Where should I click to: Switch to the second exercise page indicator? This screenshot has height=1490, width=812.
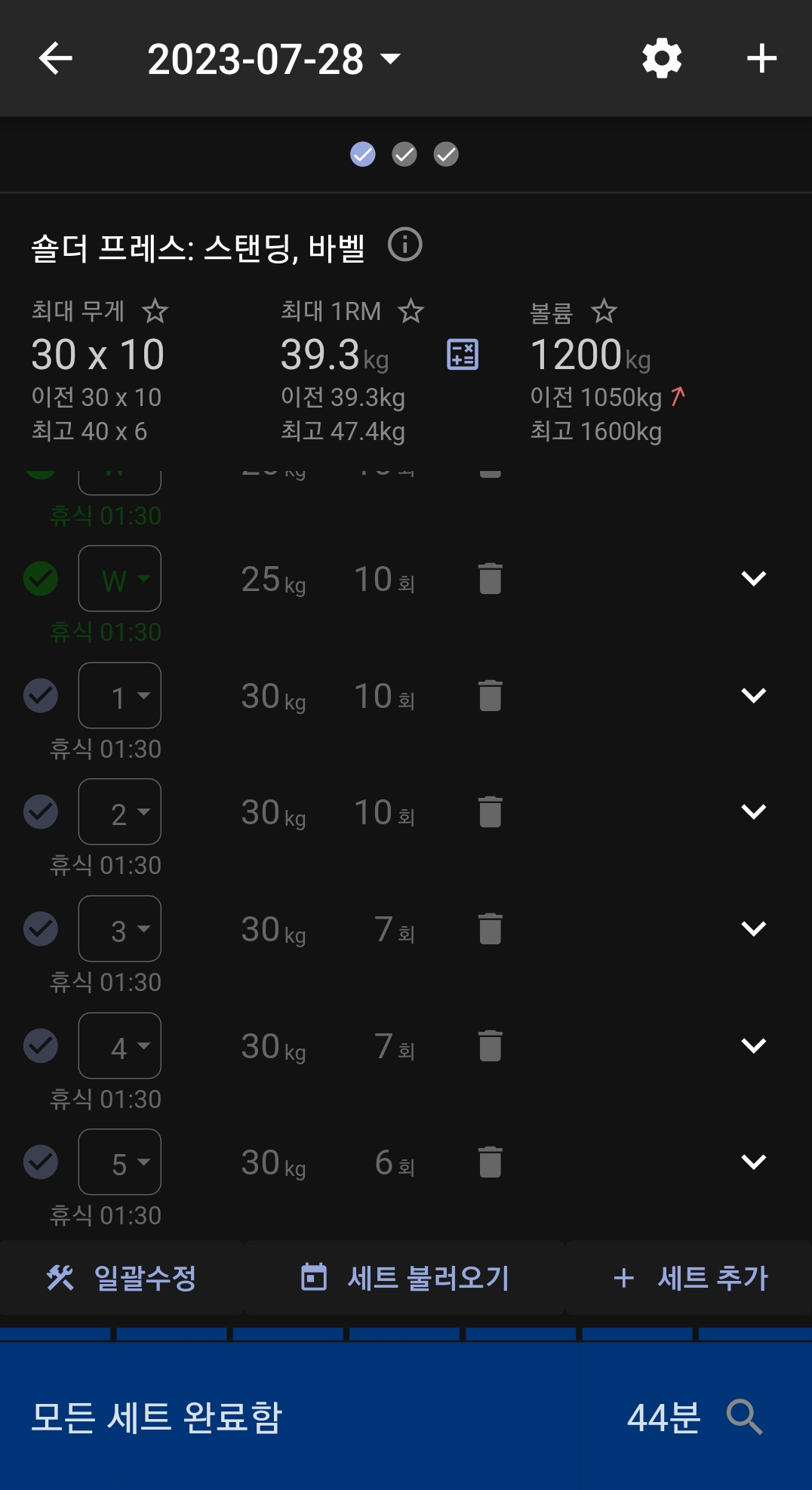[404, 155]
